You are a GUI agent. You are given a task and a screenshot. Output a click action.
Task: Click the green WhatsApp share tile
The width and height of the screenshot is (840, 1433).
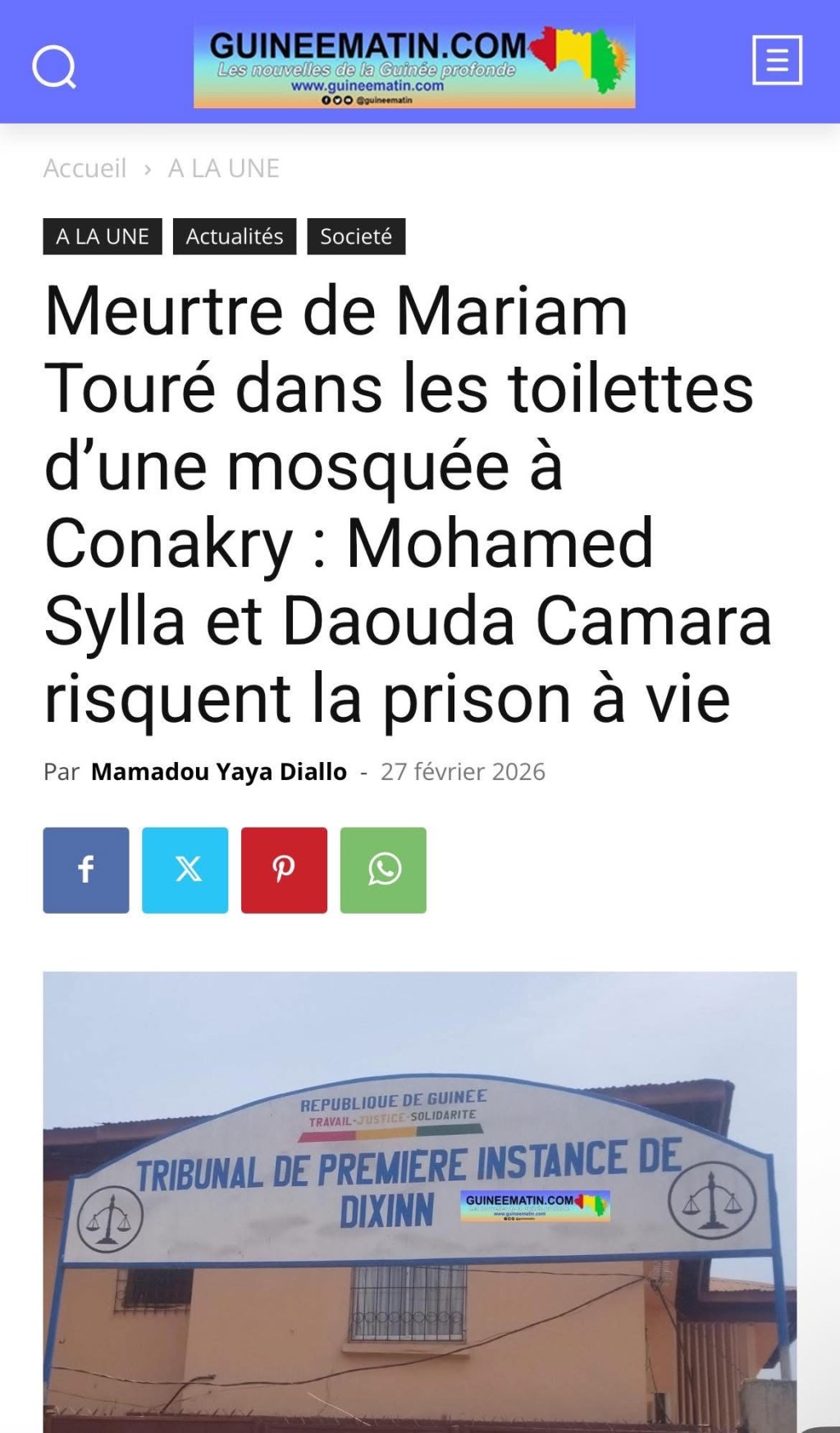coord(383,870)
